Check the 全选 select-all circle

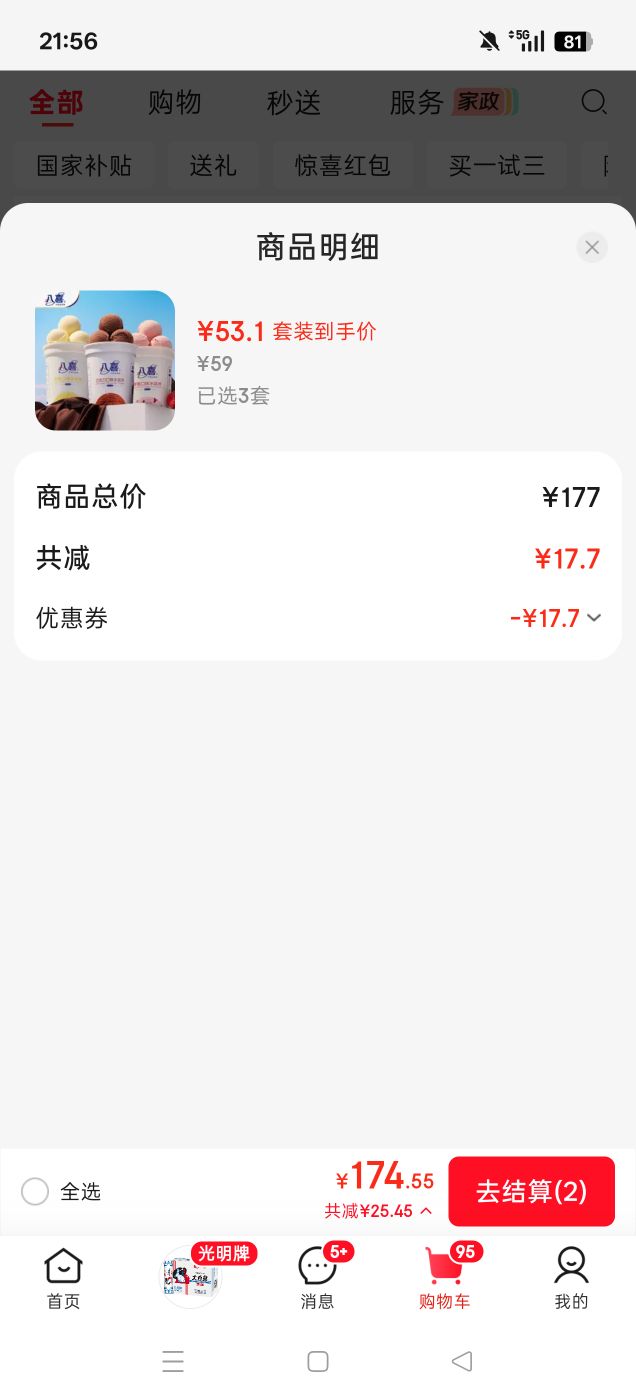(35, 1192)
